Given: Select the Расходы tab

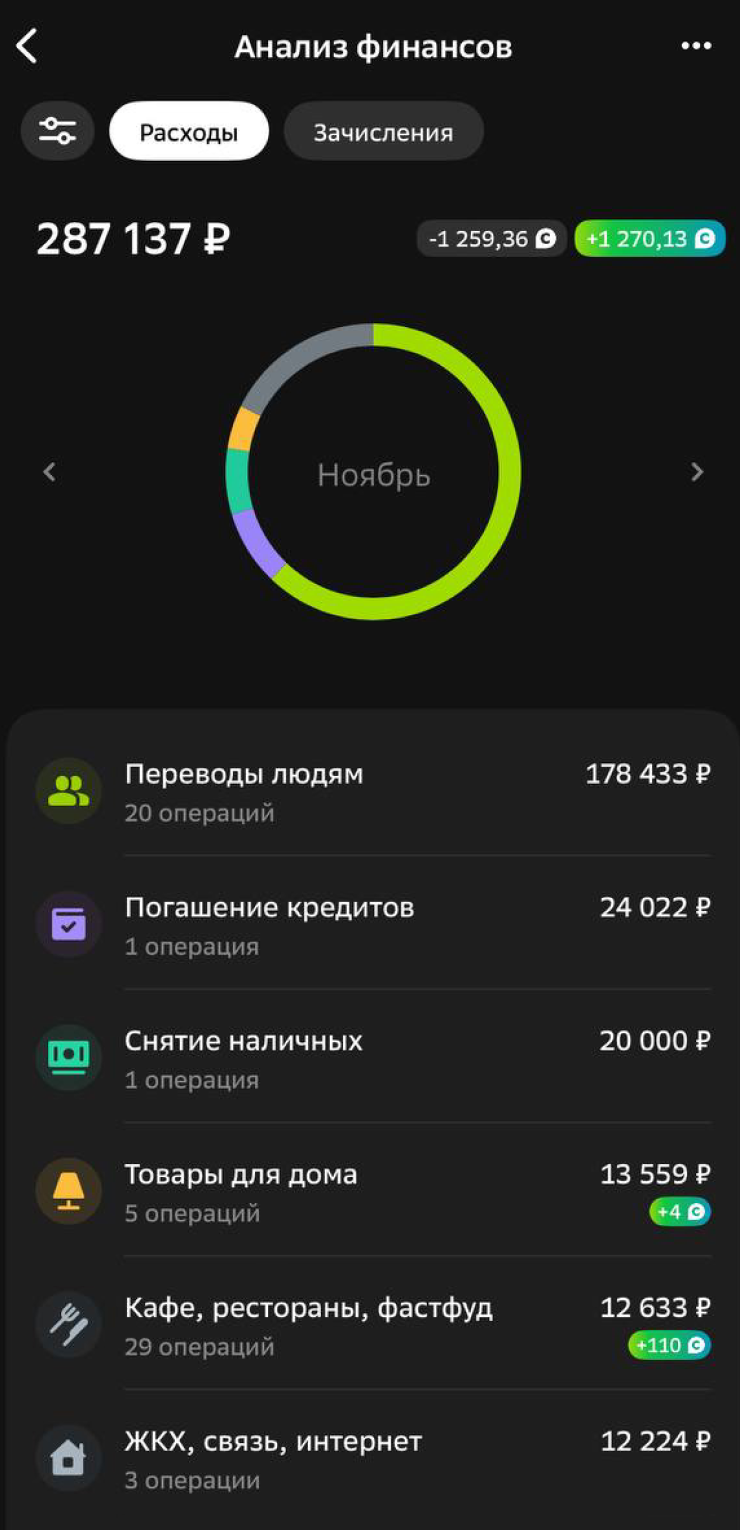Looking at the screenshot, I should pos(189,132).
